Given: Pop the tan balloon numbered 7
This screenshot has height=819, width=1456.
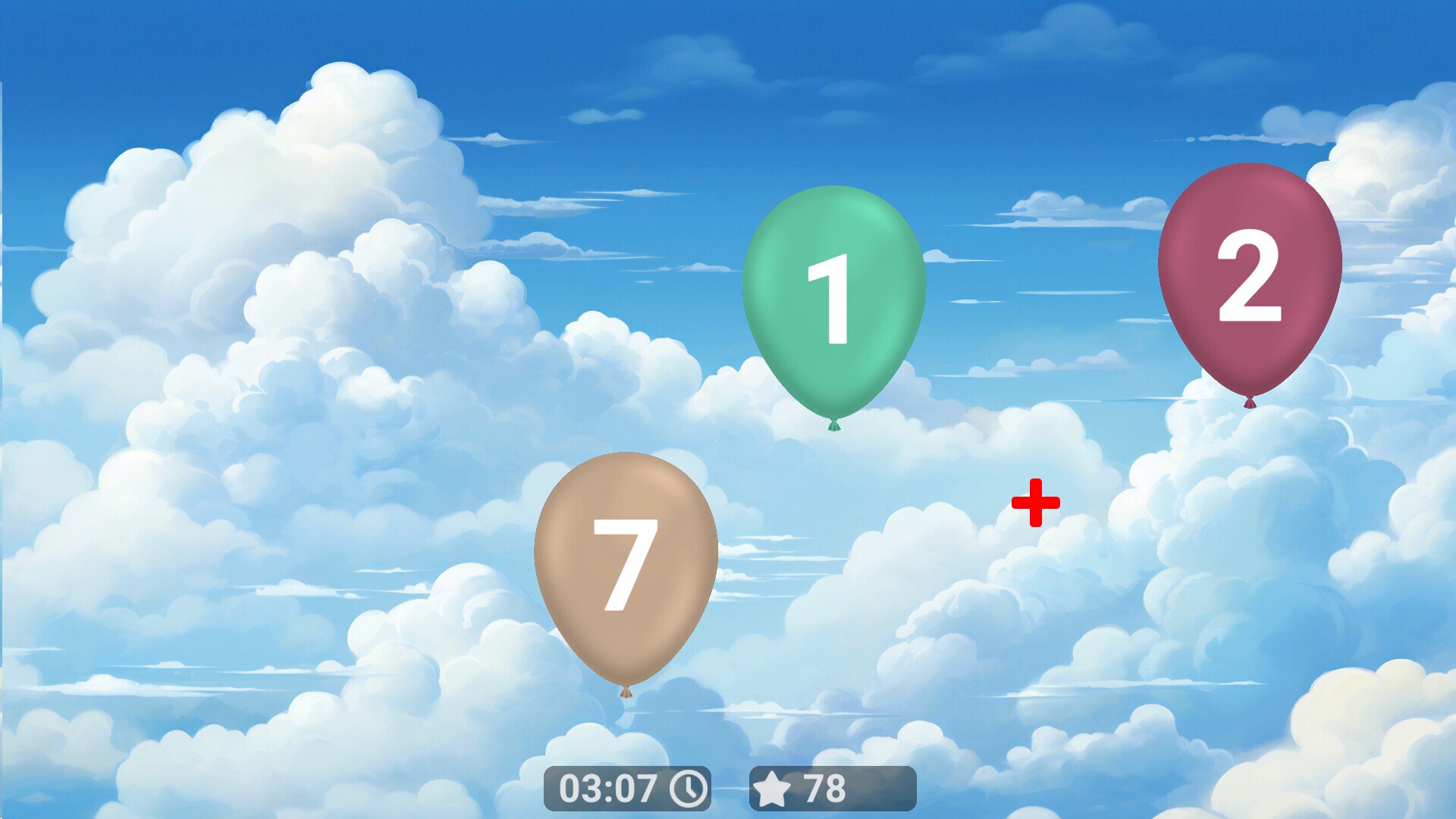Looking at the screenshot, I should pos(626,566).
